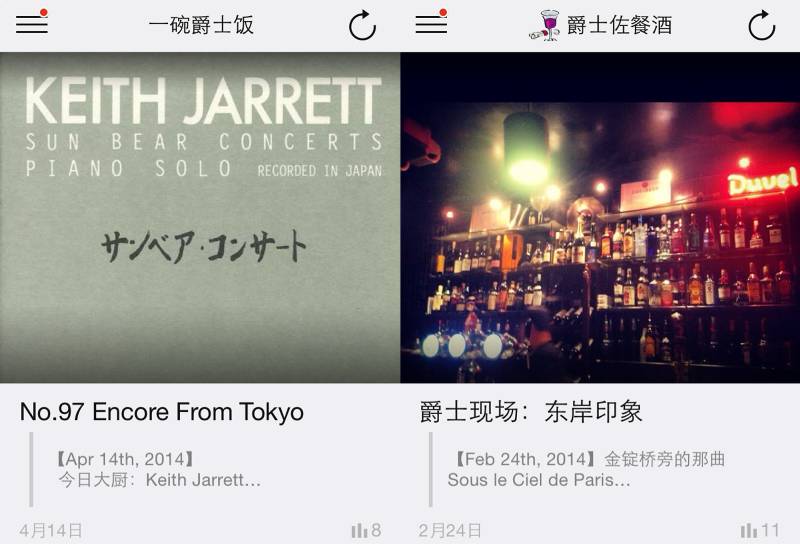Open the Keith Jarrett Sun Bear Concerts cover
The image size is (800, 544).
coord(200,217)
